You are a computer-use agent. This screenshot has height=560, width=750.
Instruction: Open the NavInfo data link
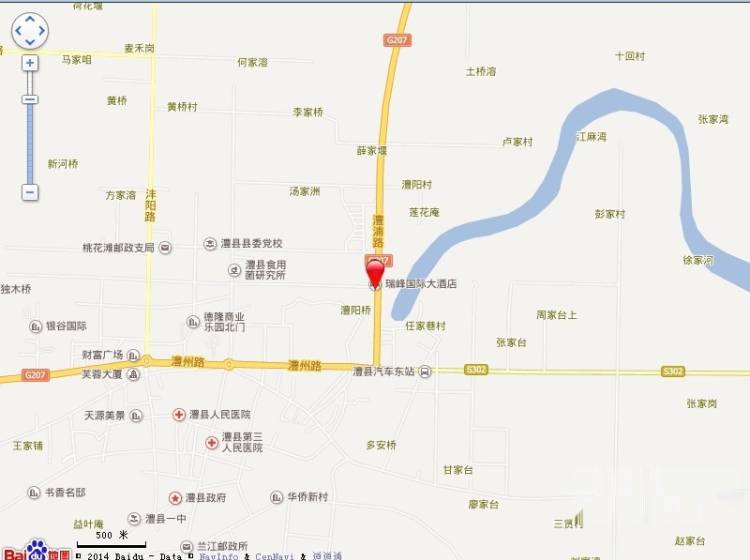(217, 555)
